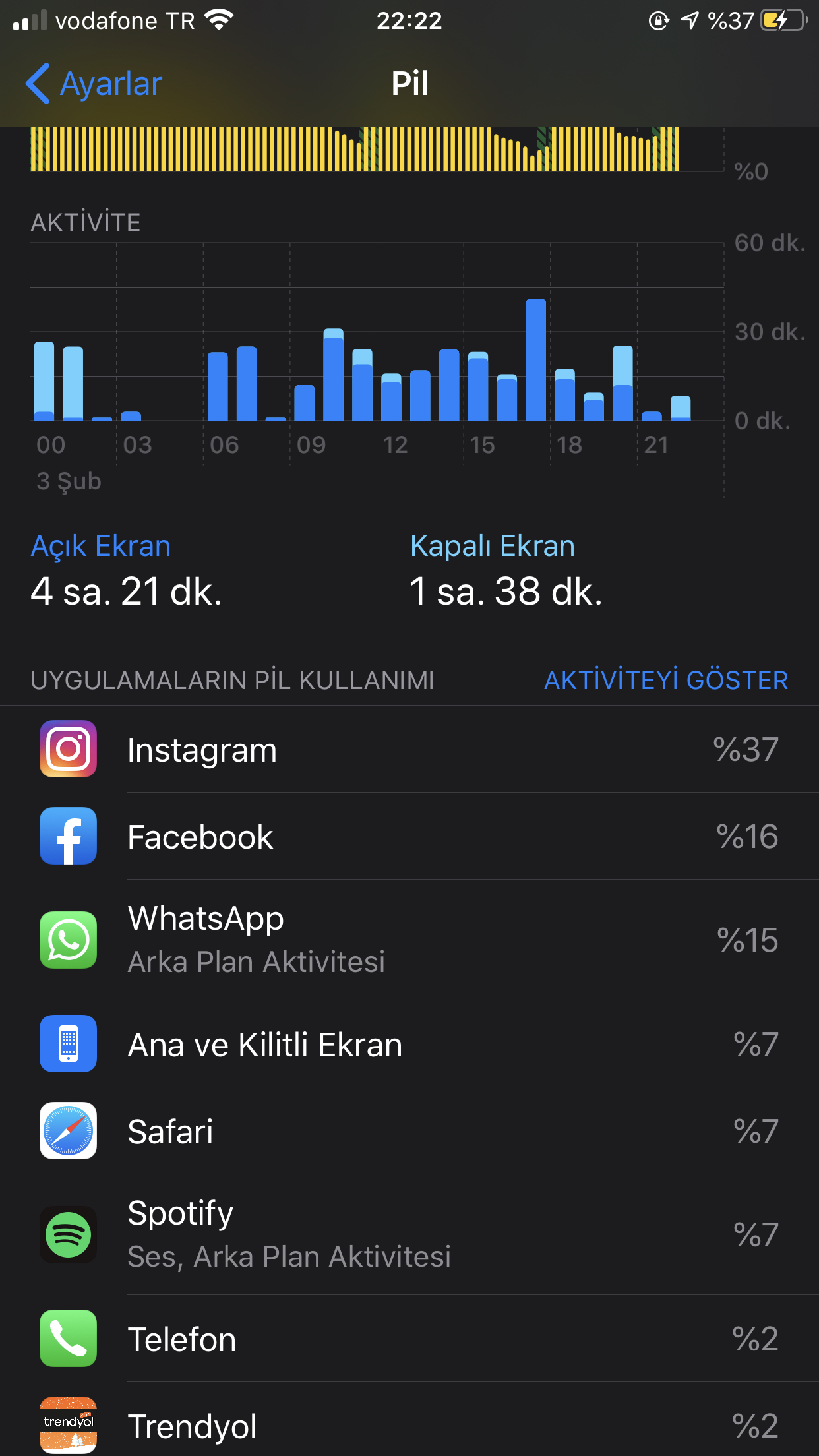Select the Spotify battery usage row
Viewport: 819px width, 1456px height.
[x=409, y=1234]
